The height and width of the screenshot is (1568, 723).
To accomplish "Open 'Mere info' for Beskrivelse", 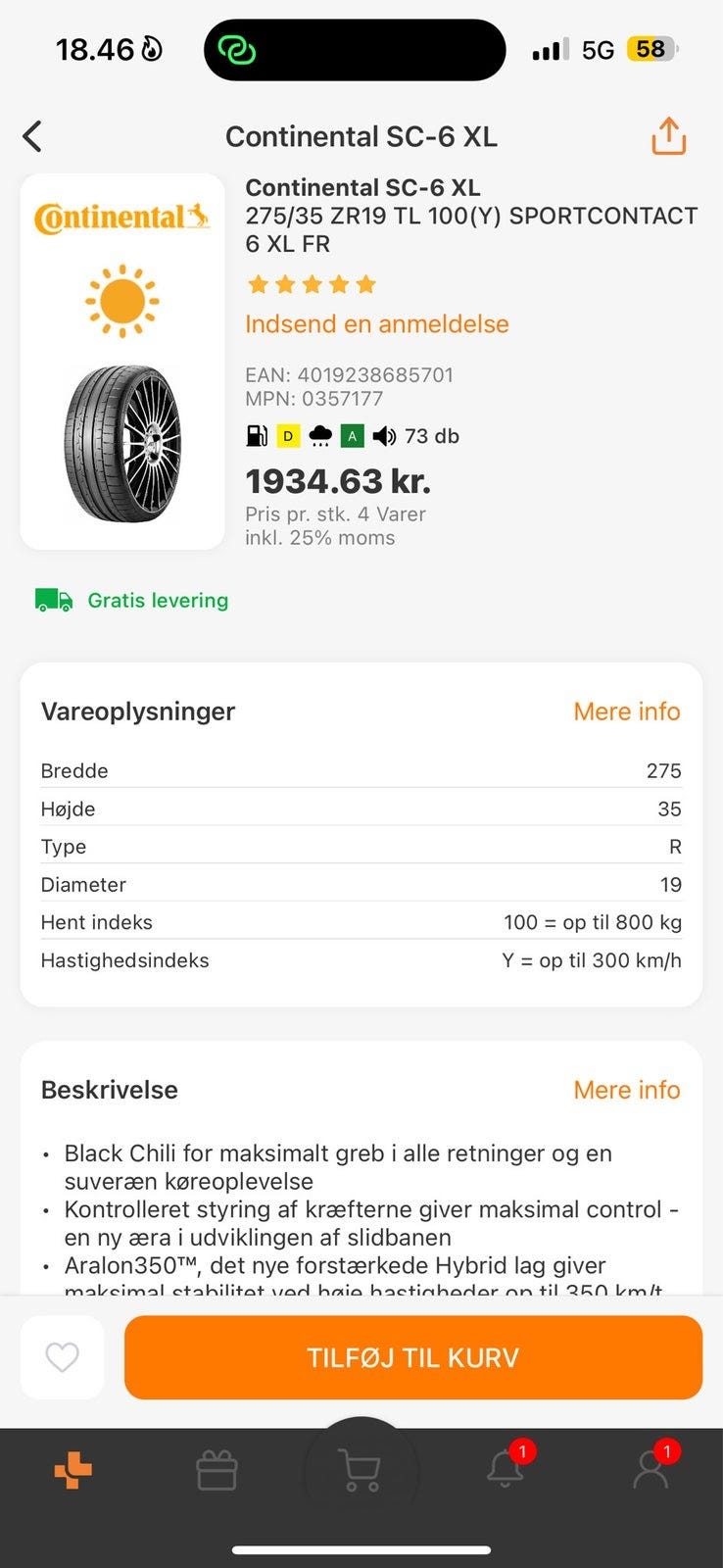I will tap(626, 1090).
